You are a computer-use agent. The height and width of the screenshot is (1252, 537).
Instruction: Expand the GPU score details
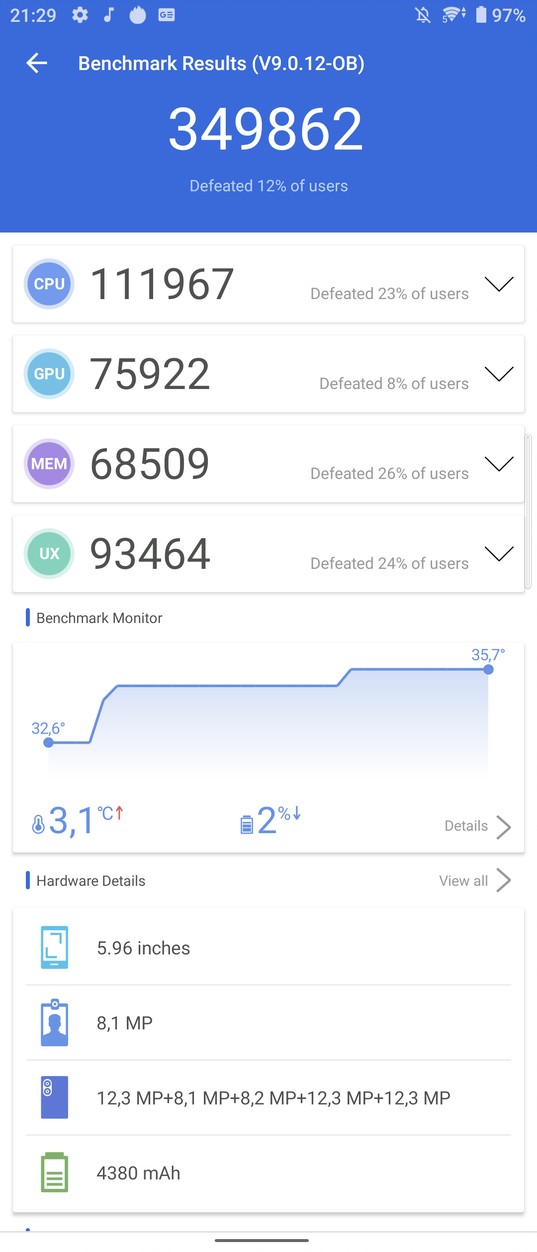[x=498, y=374]
